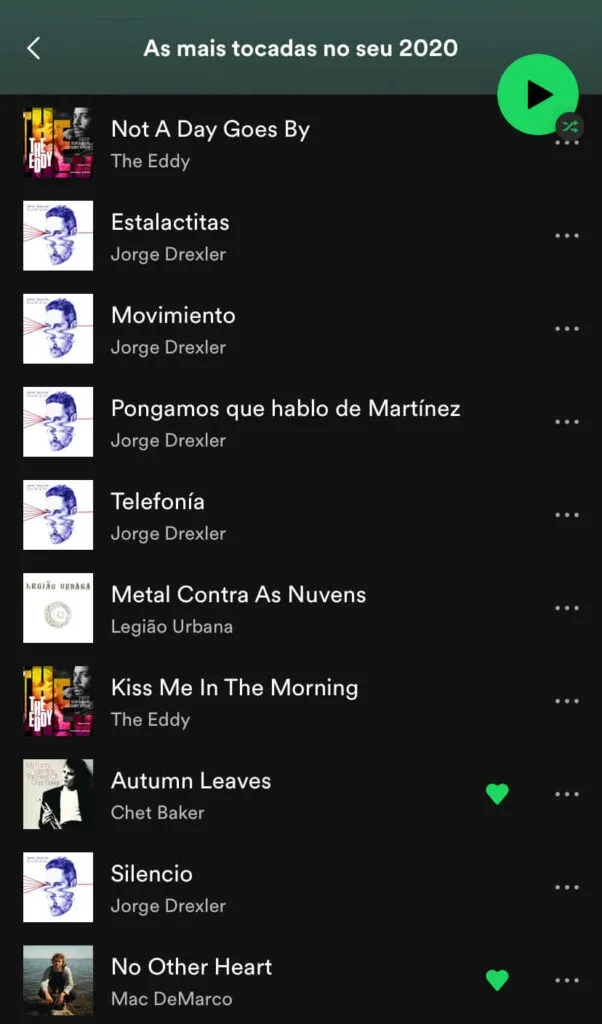602x1024 pixels.
Task: Play the song Not A Day Goes By
Action: click(x=210, y=129)
